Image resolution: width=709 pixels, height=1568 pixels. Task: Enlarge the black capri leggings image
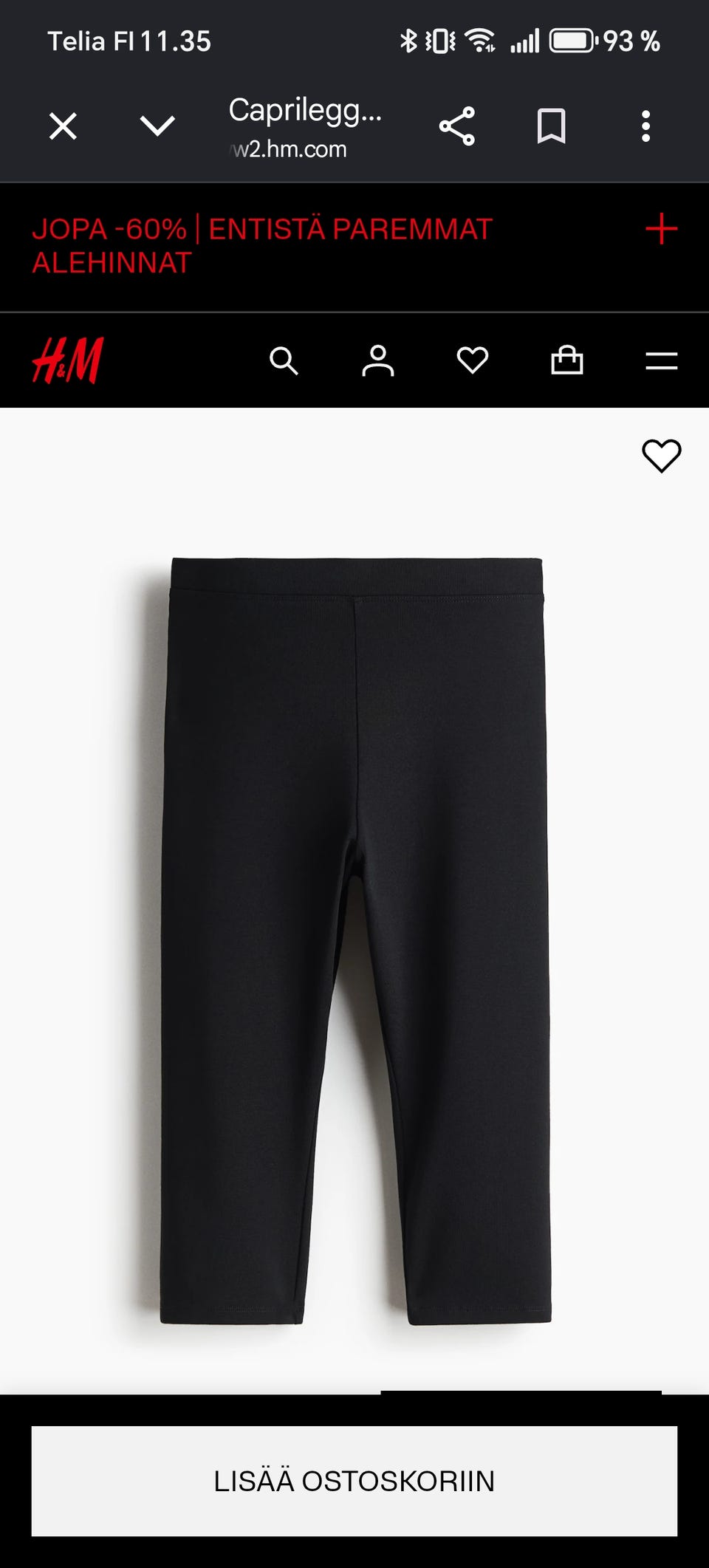(354, 940)
